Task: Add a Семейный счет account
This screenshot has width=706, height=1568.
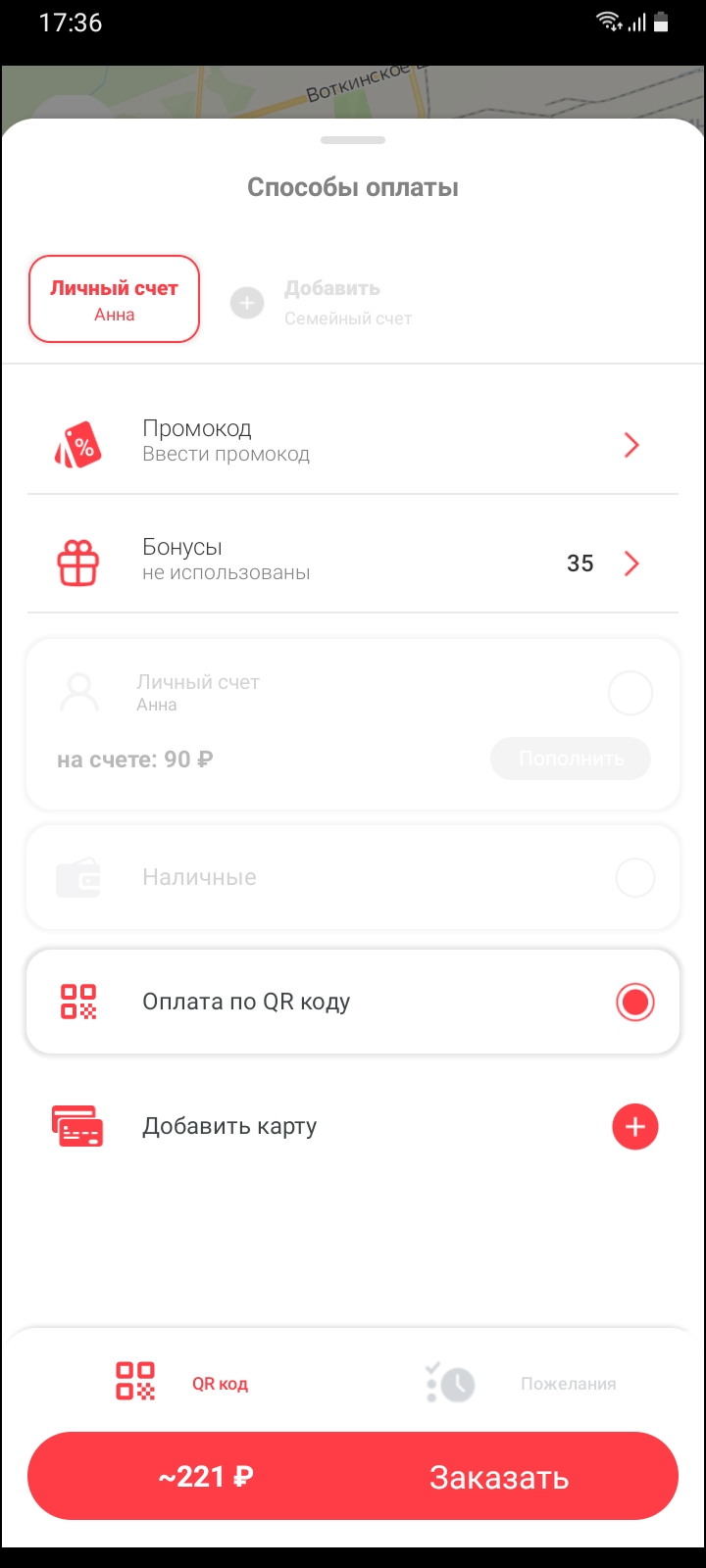Action: (247, 303)
